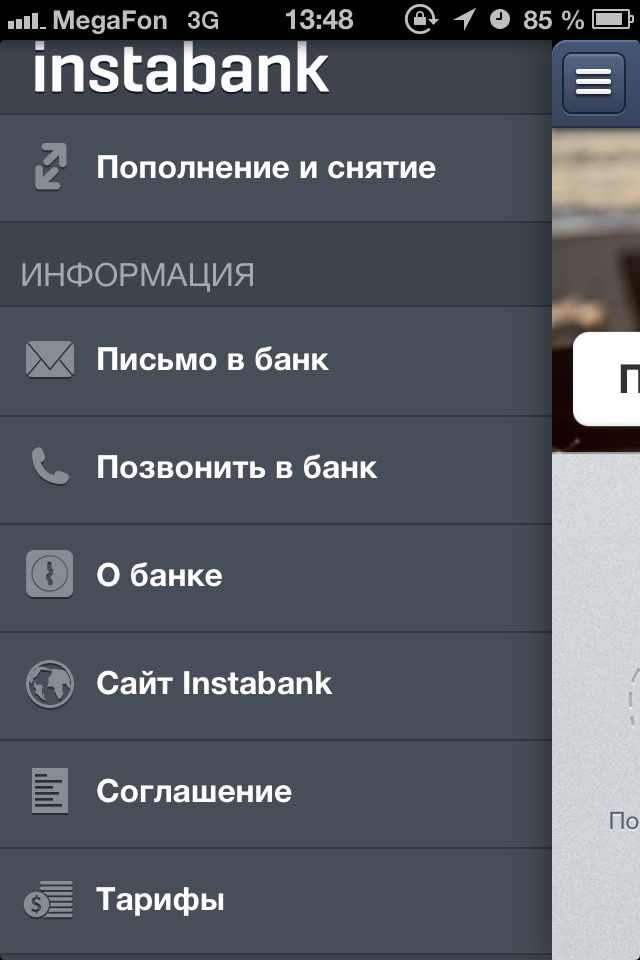The width and height of the screenshot is (640, 960).
Task: Open the Тарифы page
Action: [x=160, y=900]
